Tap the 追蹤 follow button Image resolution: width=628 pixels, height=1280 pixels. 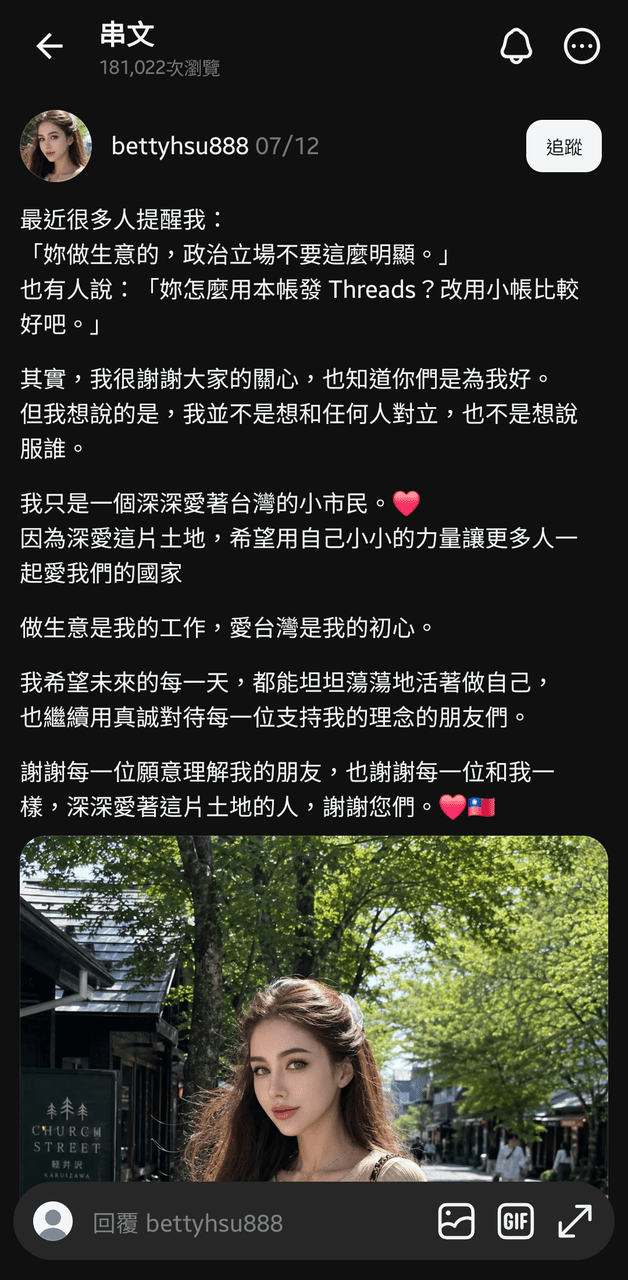click(564, 146)
